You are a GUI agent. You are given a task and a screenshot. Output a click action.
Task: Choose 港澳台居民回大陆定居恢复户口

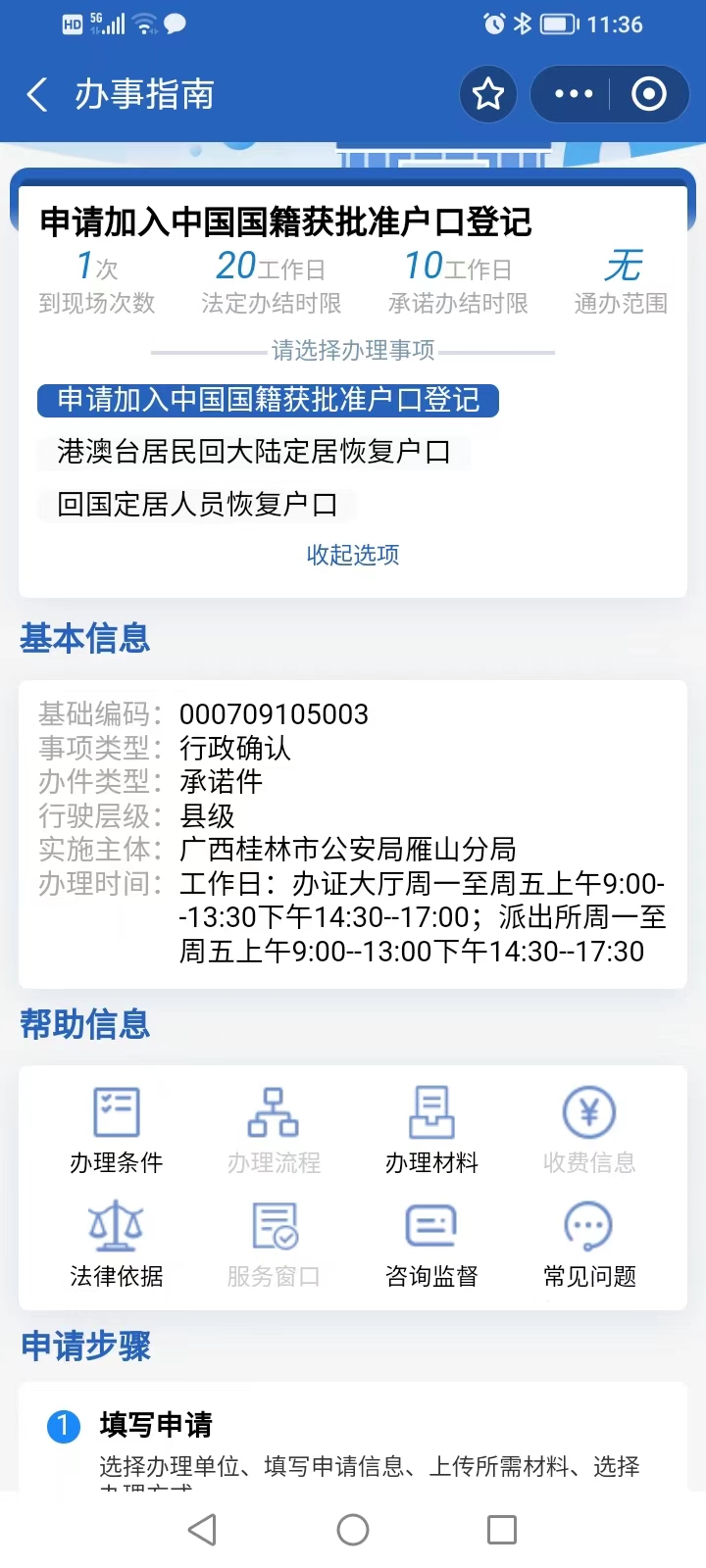(x=254, y=452)
